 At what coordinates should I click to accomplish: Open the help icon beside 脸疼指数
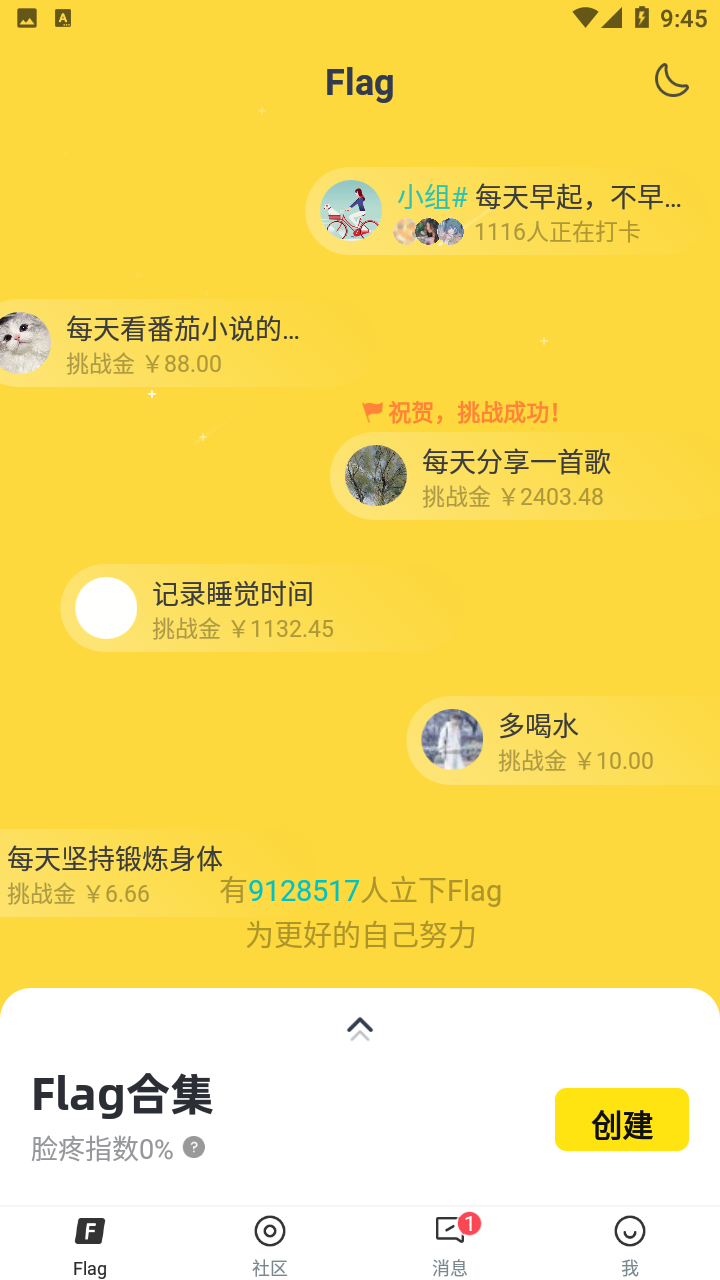pyautogui.click(x=194, y=1147)
